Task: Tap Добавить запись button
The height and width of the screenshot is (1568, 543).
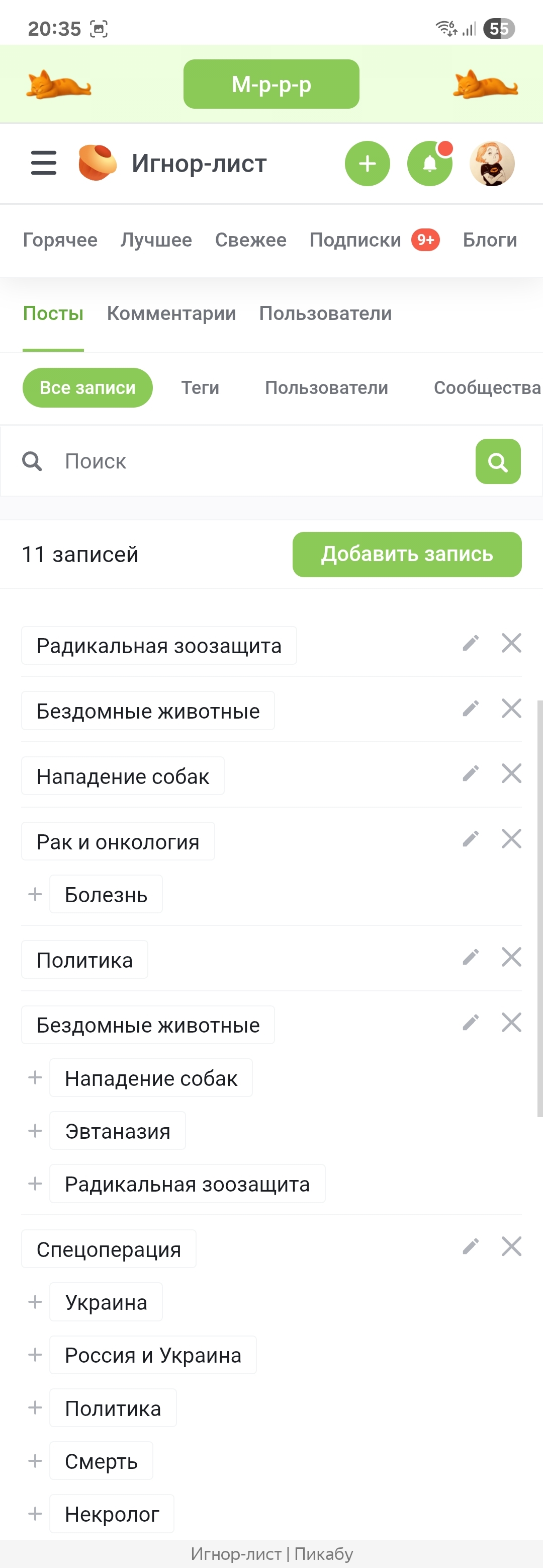Action: click(407, 554)
